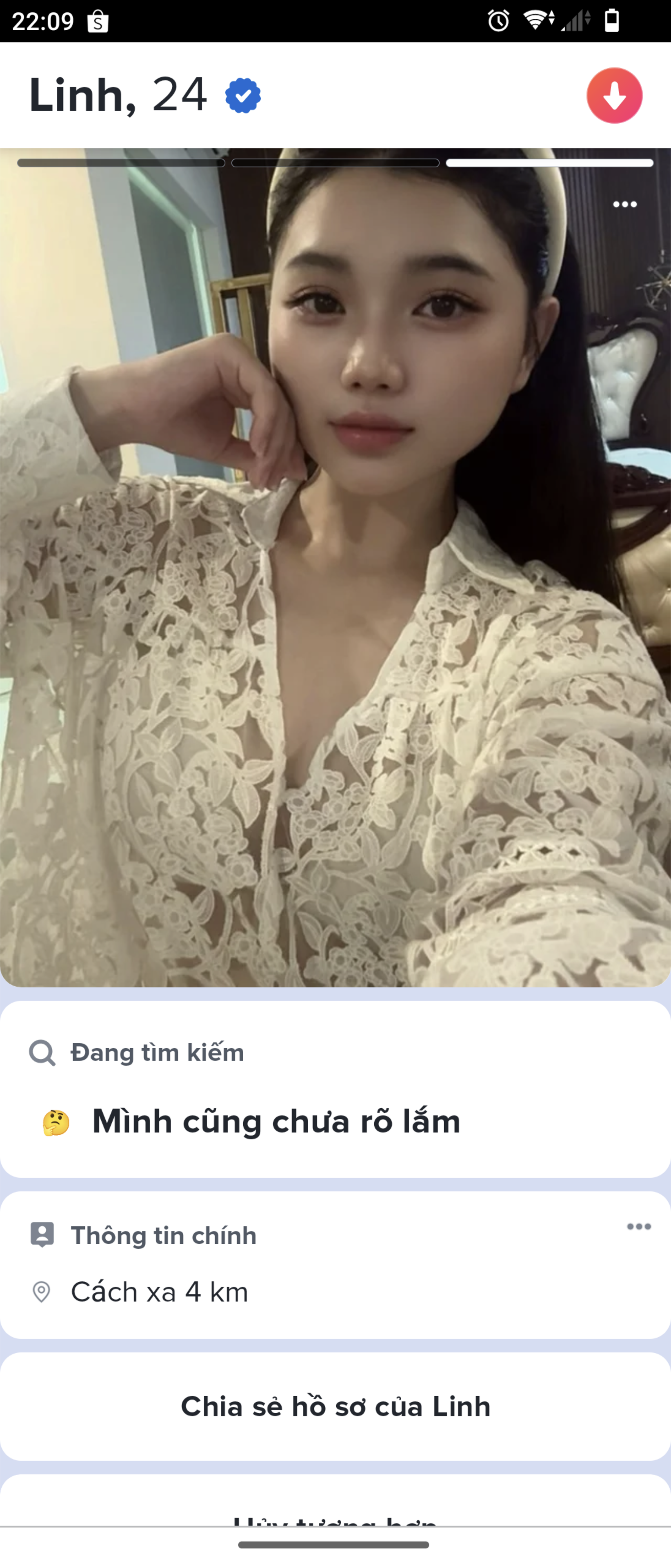671x1568 pixels.
Task: Collapse Linh's profile with the red arrow
Action: (x=614, y=96)
